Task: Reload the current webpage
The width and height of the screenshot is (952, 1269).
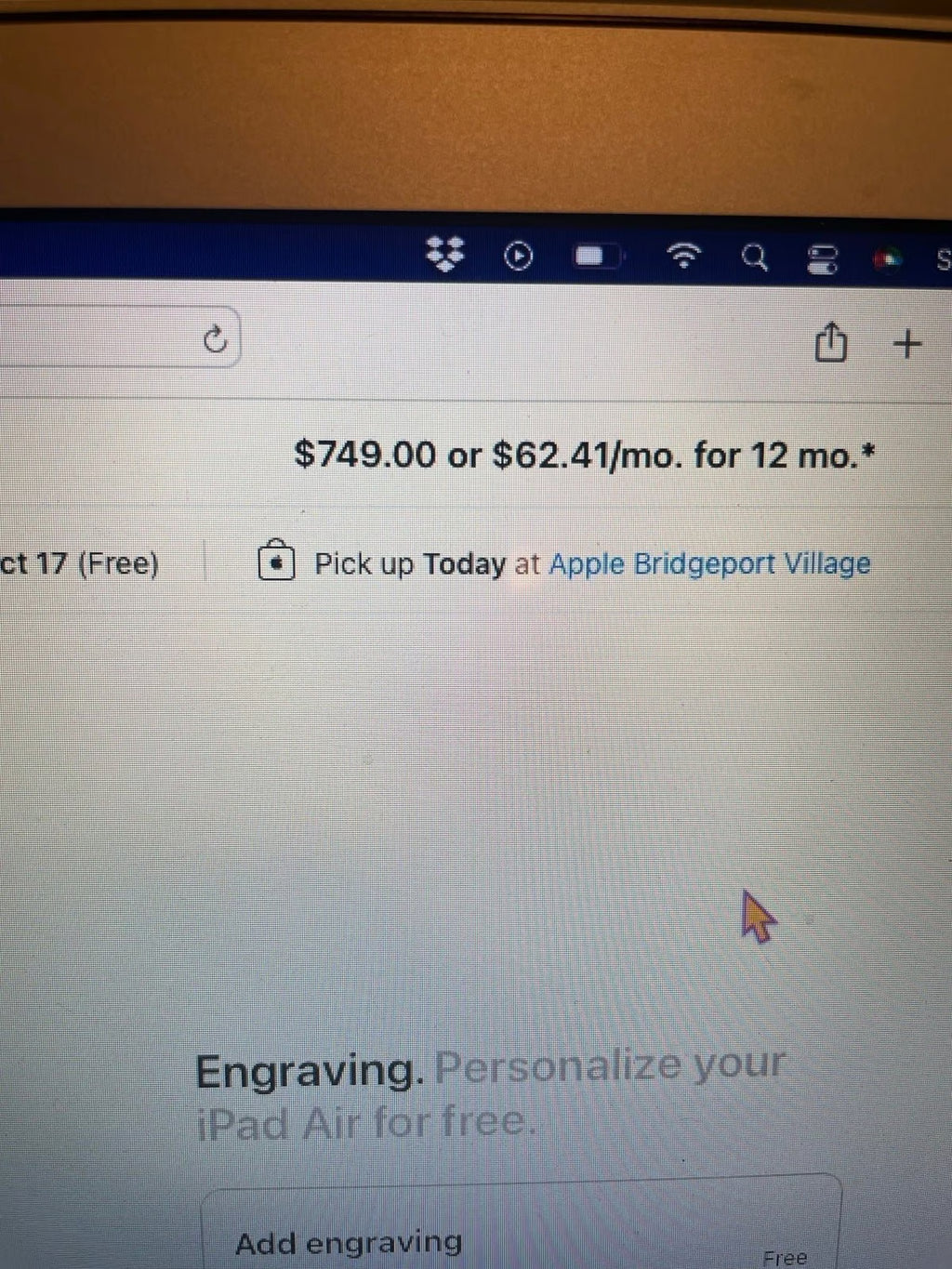Action: (216, 338)
